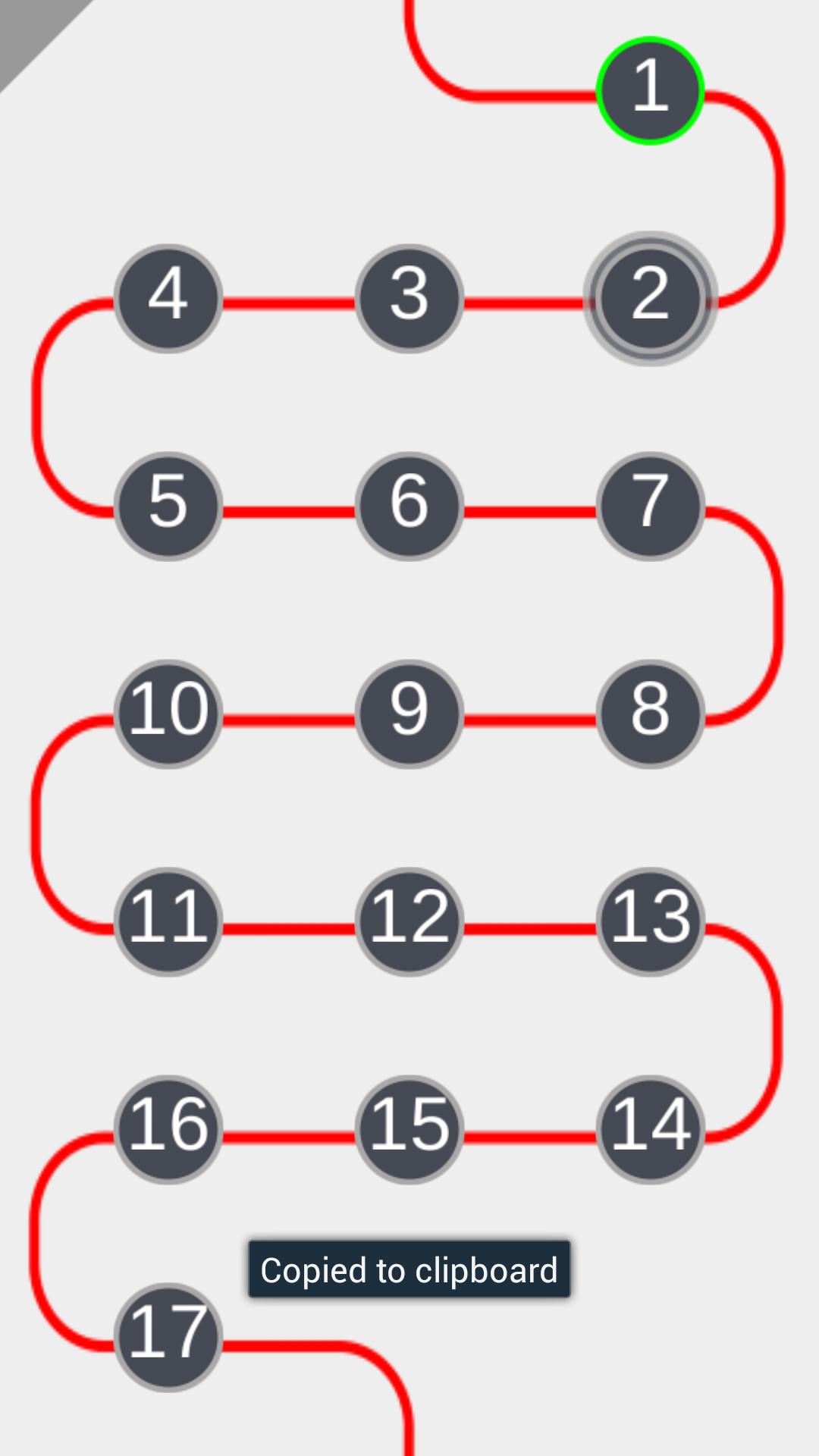Open level 9
Viewport: 819px width, 1456px height.
[x=409, y=714]
